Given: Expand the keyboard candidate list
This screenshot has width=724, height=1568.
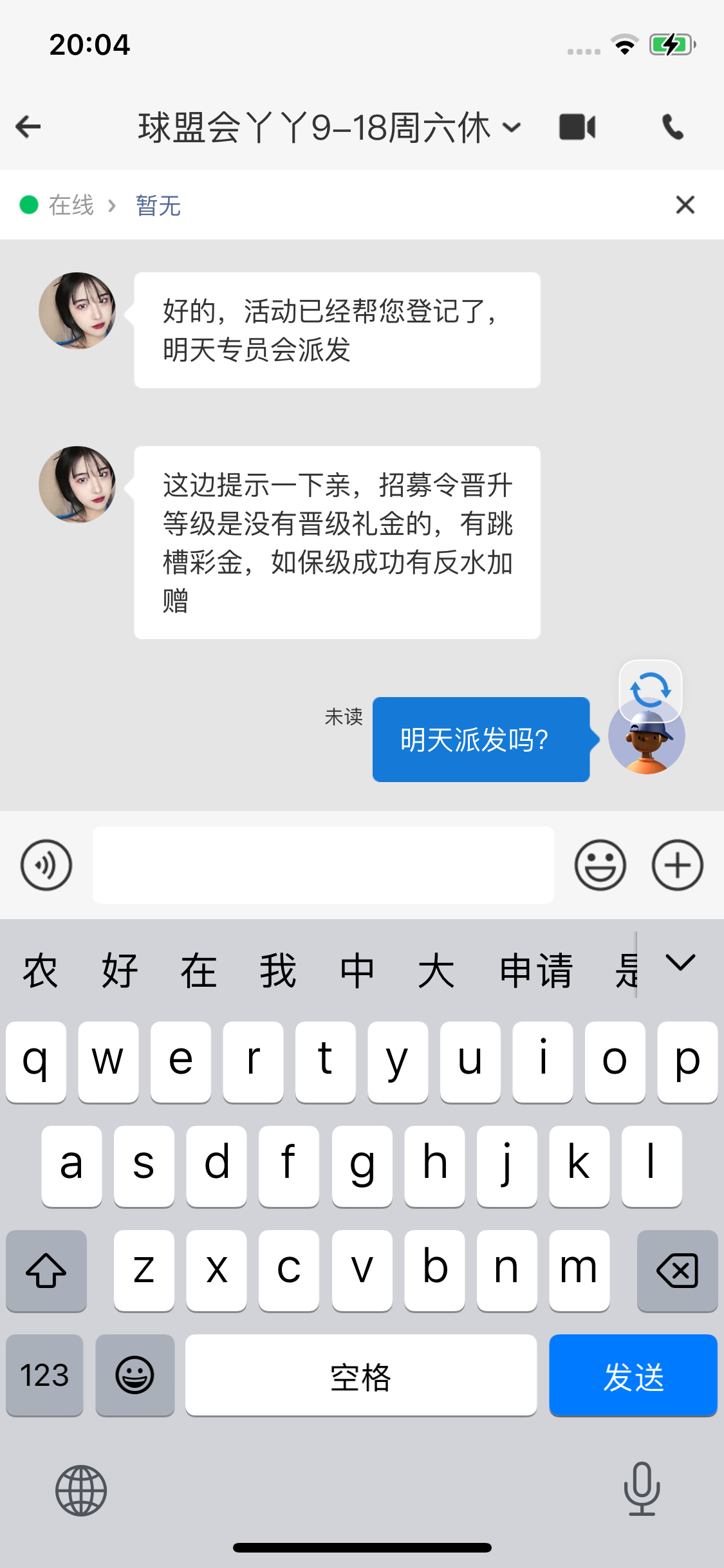Looking at the screenshot, I should coord(680,964).
